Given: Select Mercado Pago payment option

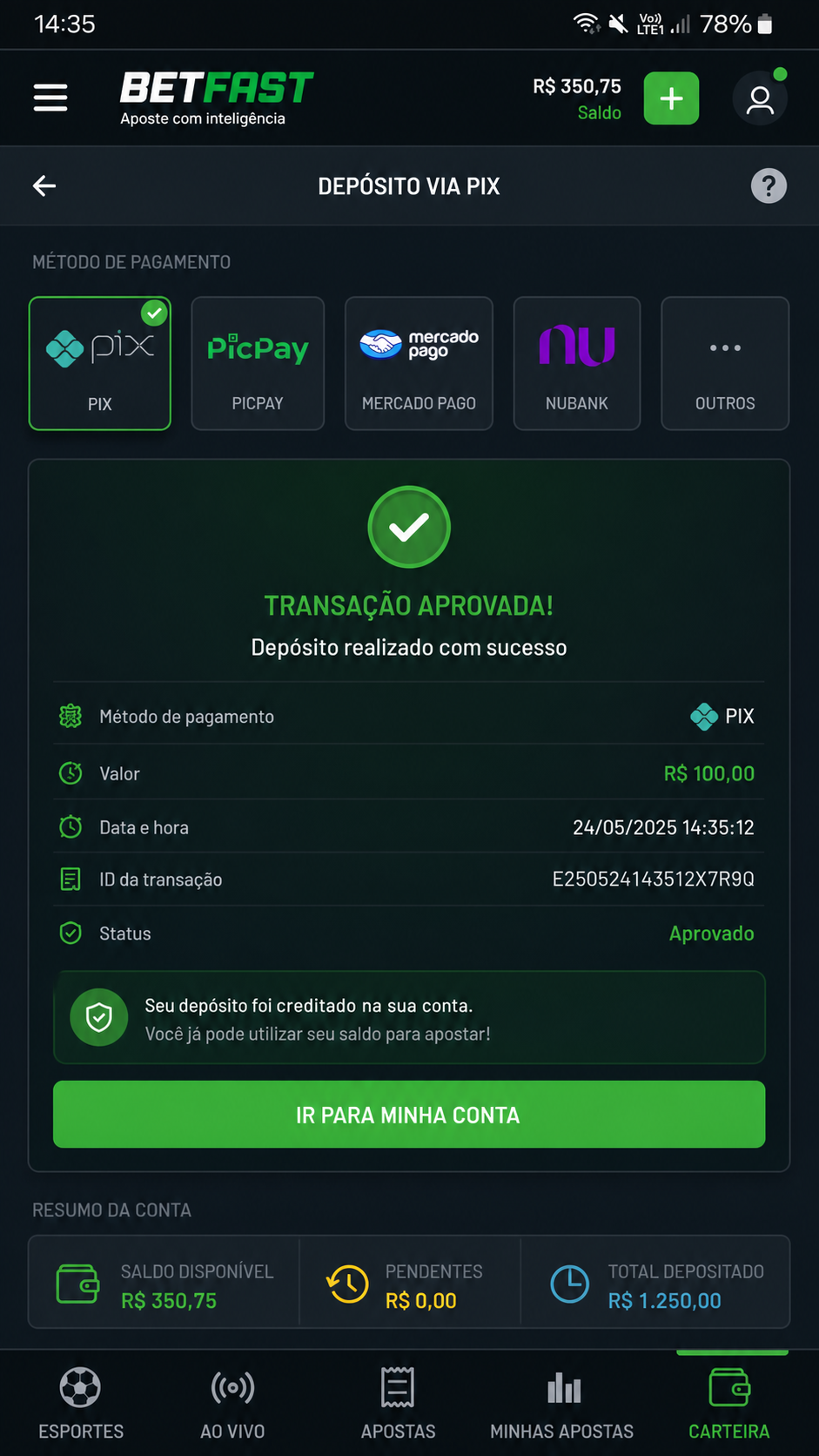Looking at the screenshot, I should click(419, 363).
